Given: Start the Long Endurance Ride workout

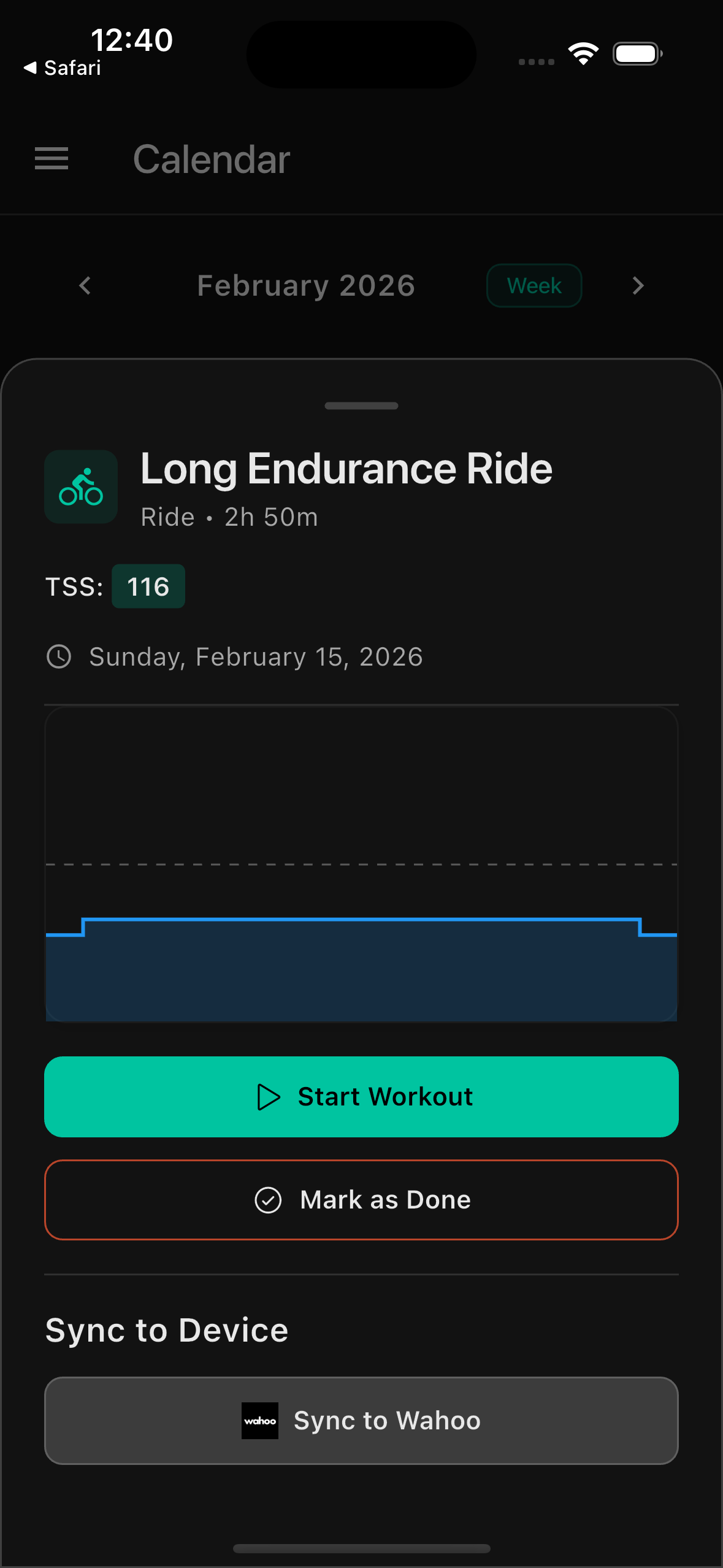Looking at the screenshot, I should (x=361, y=1096).
